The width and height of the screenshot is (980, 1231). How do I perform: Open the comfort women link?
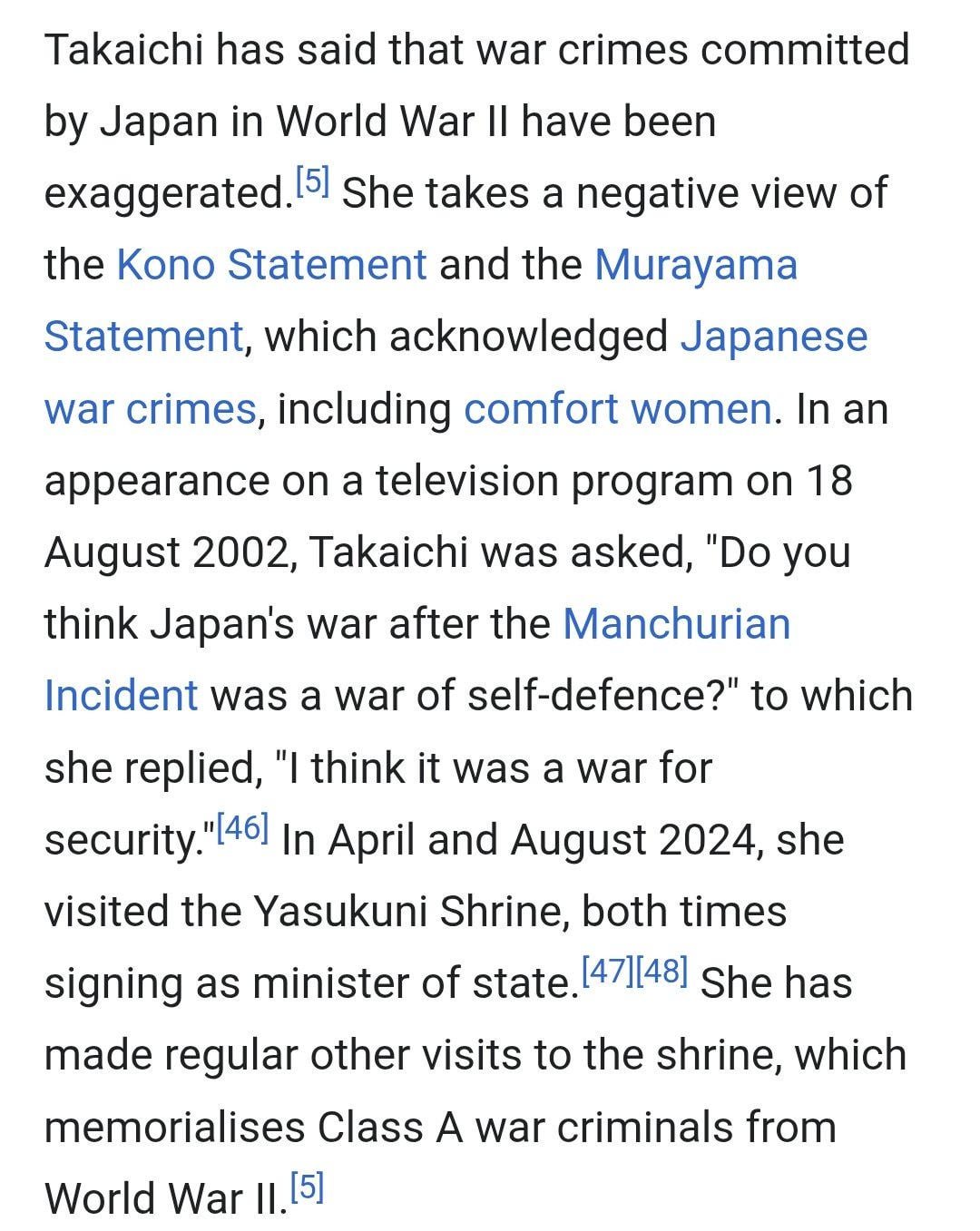(617, 409)
